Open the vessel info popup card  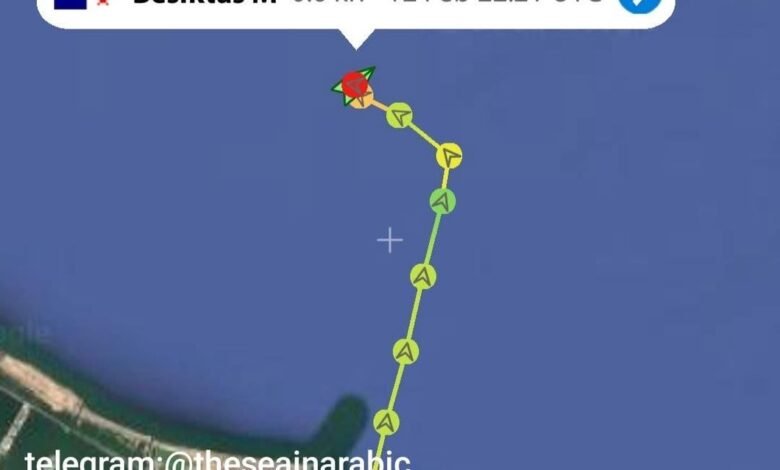tap(350, 8)
